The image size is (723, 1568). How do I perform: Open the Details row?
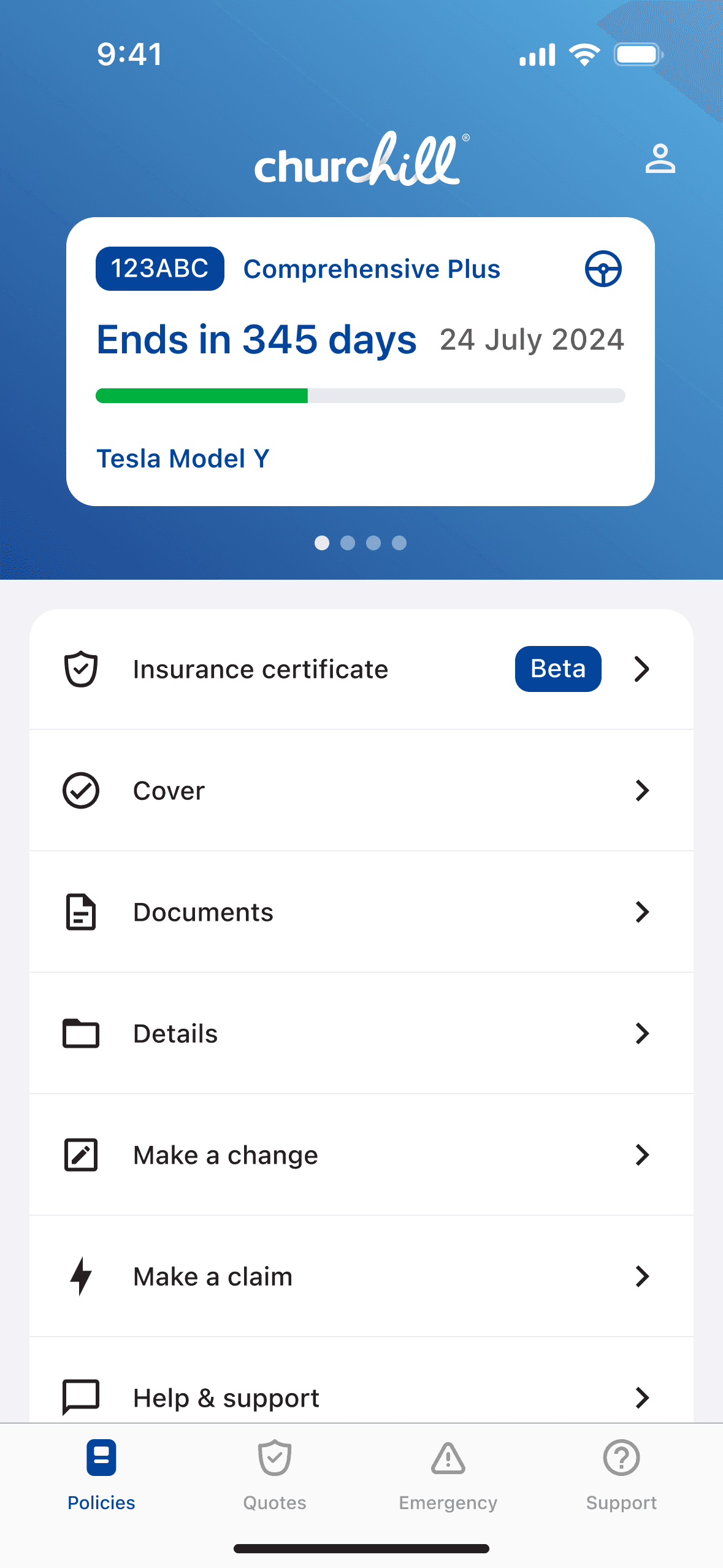(x=361, y=1034)
